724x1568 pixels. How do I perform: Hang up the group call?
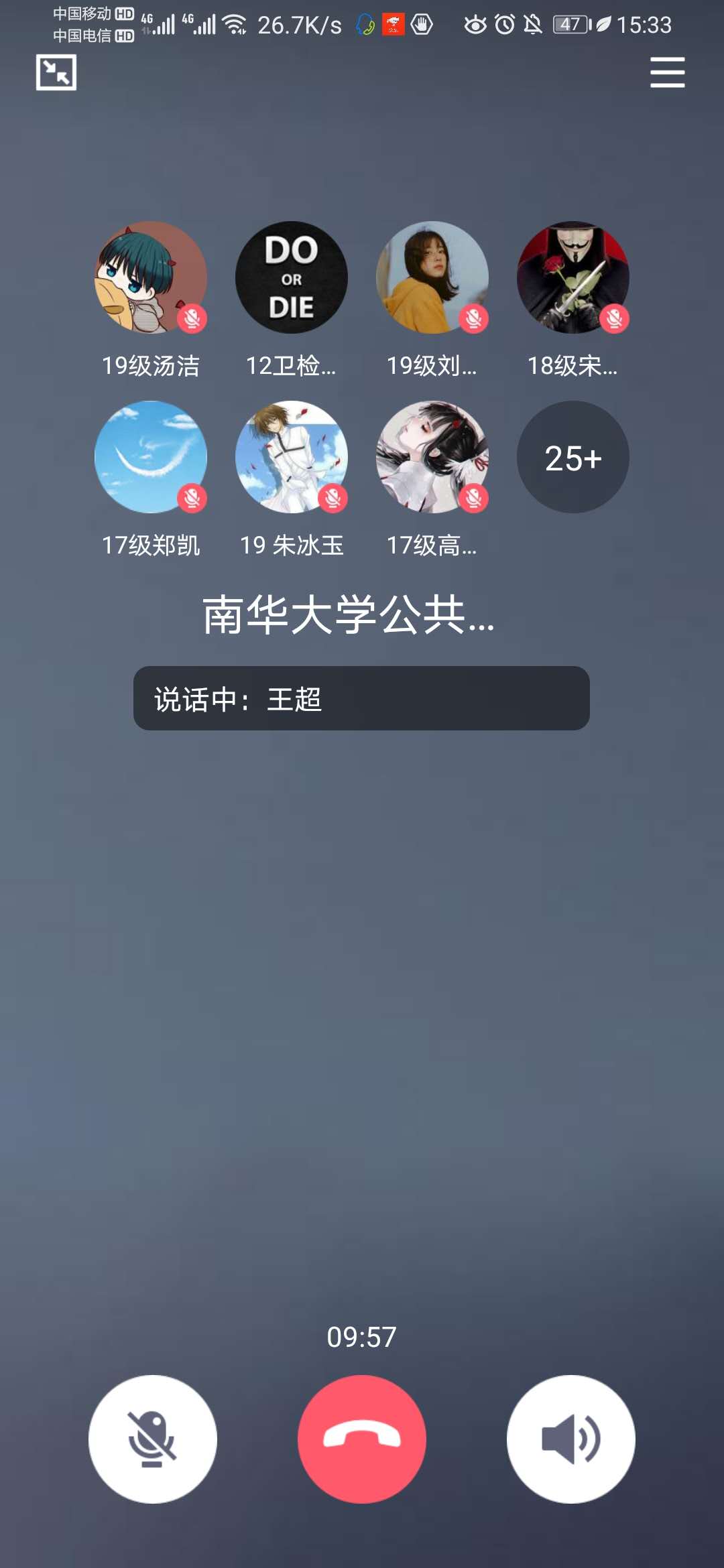(x=362, y=1439)
